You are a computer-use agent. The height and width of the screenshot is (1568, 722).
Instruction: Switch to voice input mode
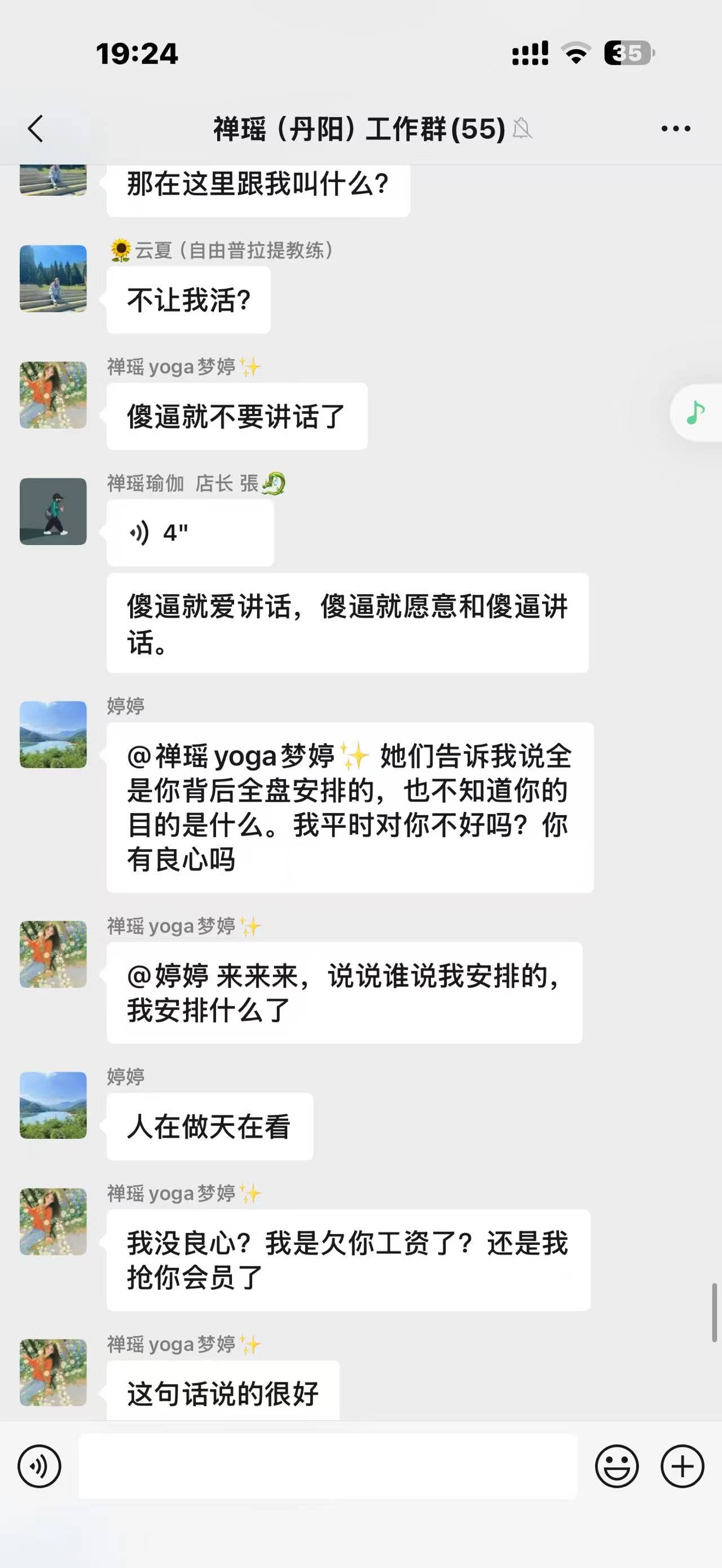point(39,1467)
